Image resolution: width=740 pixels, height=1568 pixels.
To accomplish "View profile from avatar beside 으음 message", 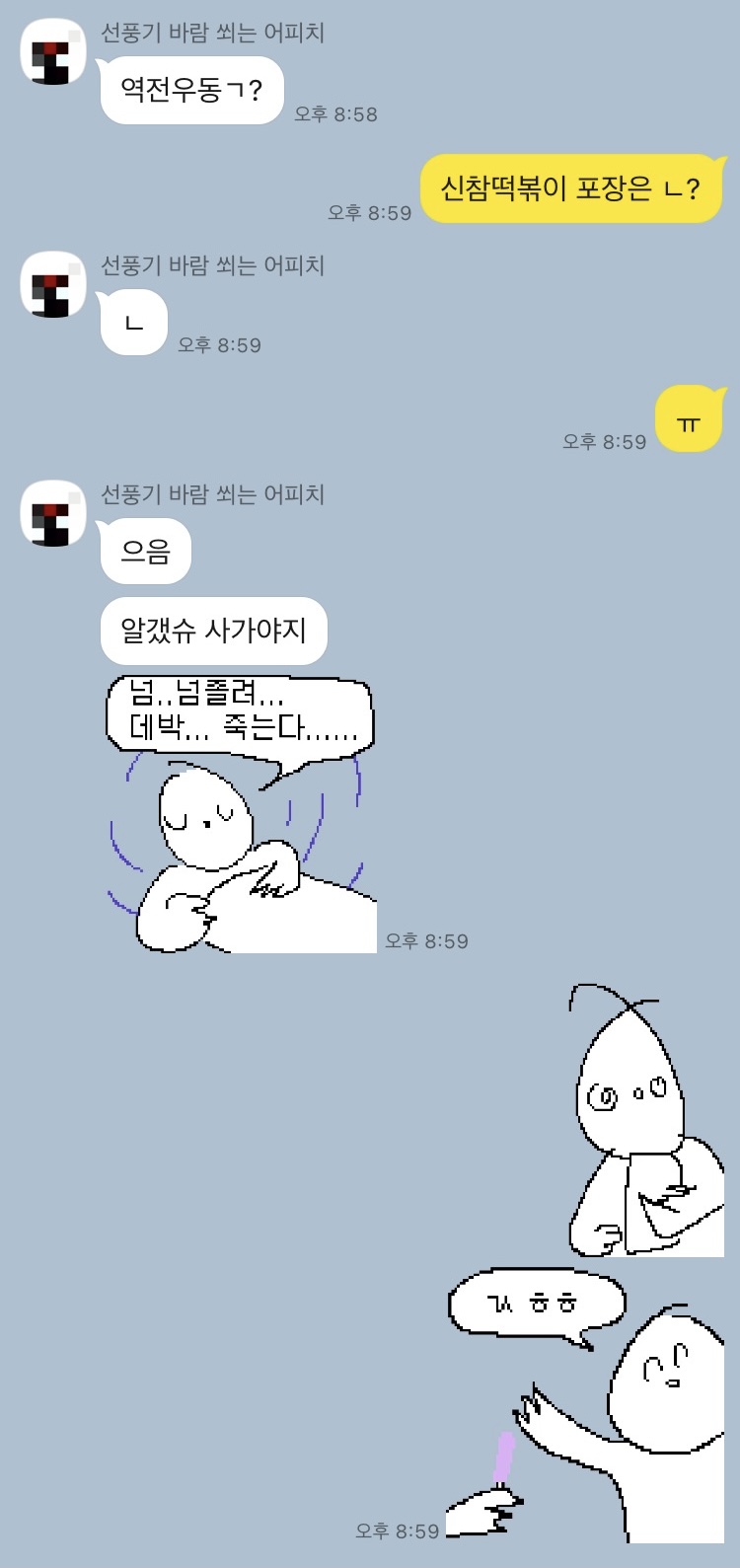I will (53, 514).
